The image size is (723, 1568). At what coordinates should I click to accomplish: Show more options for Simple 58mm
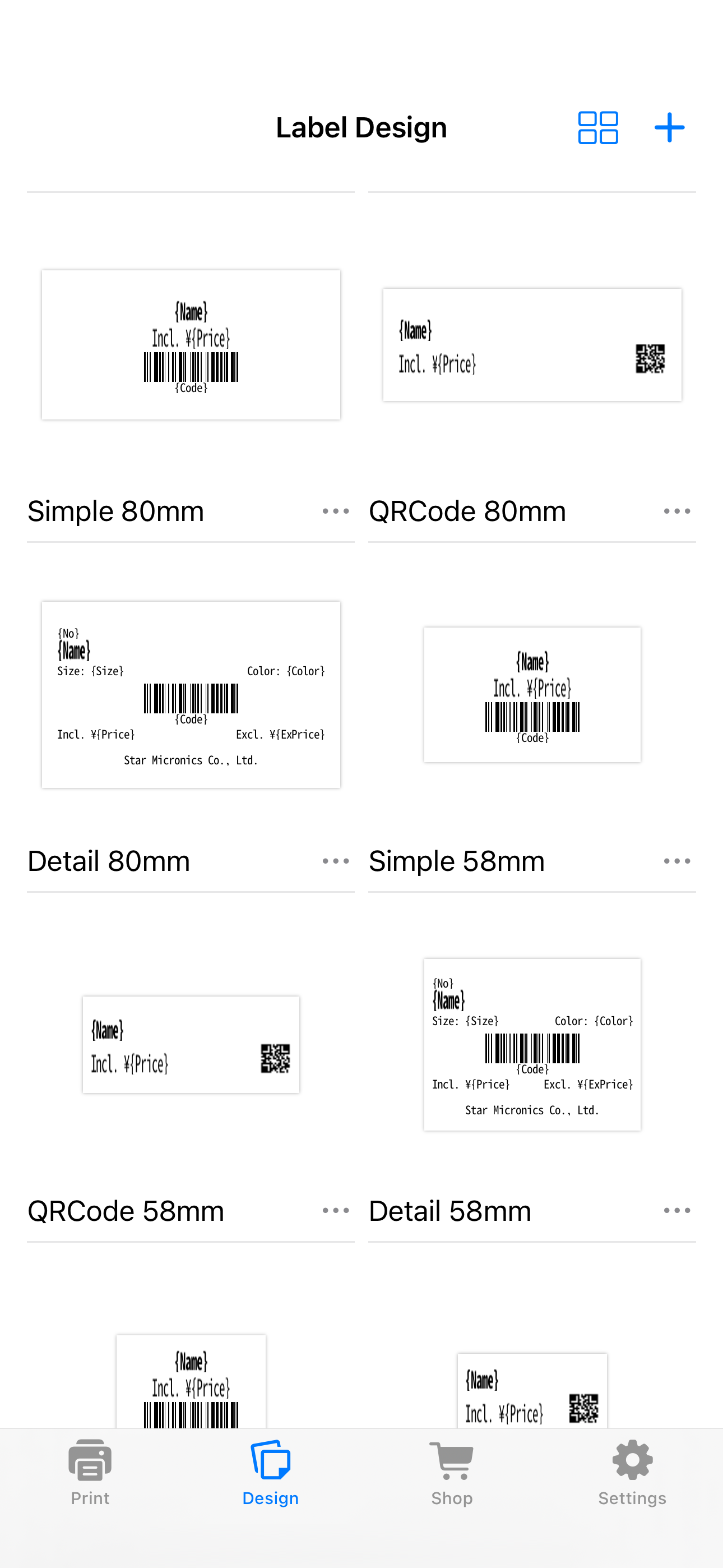pos(676,861)
